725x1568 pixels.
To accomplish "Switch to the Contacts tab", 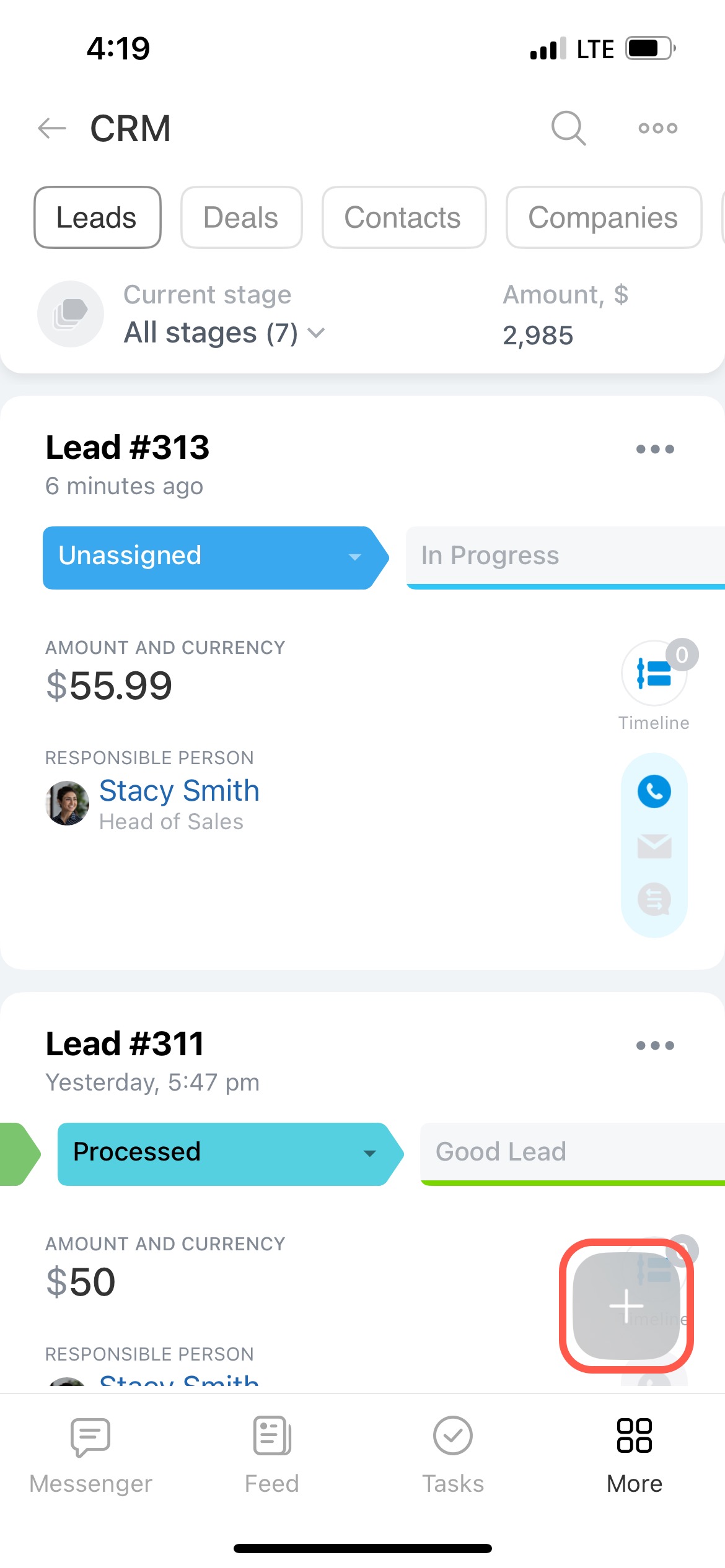I will 403,217.
